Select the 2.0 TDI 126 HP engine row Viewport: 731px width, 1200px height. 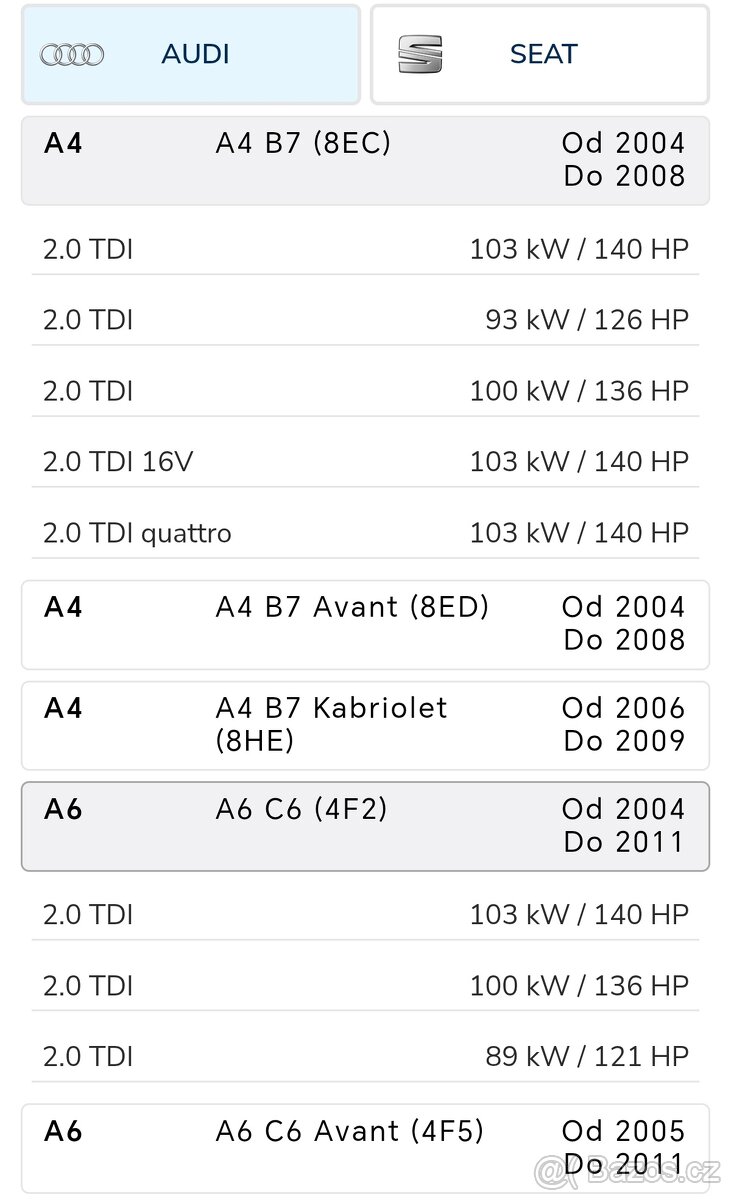365,319
